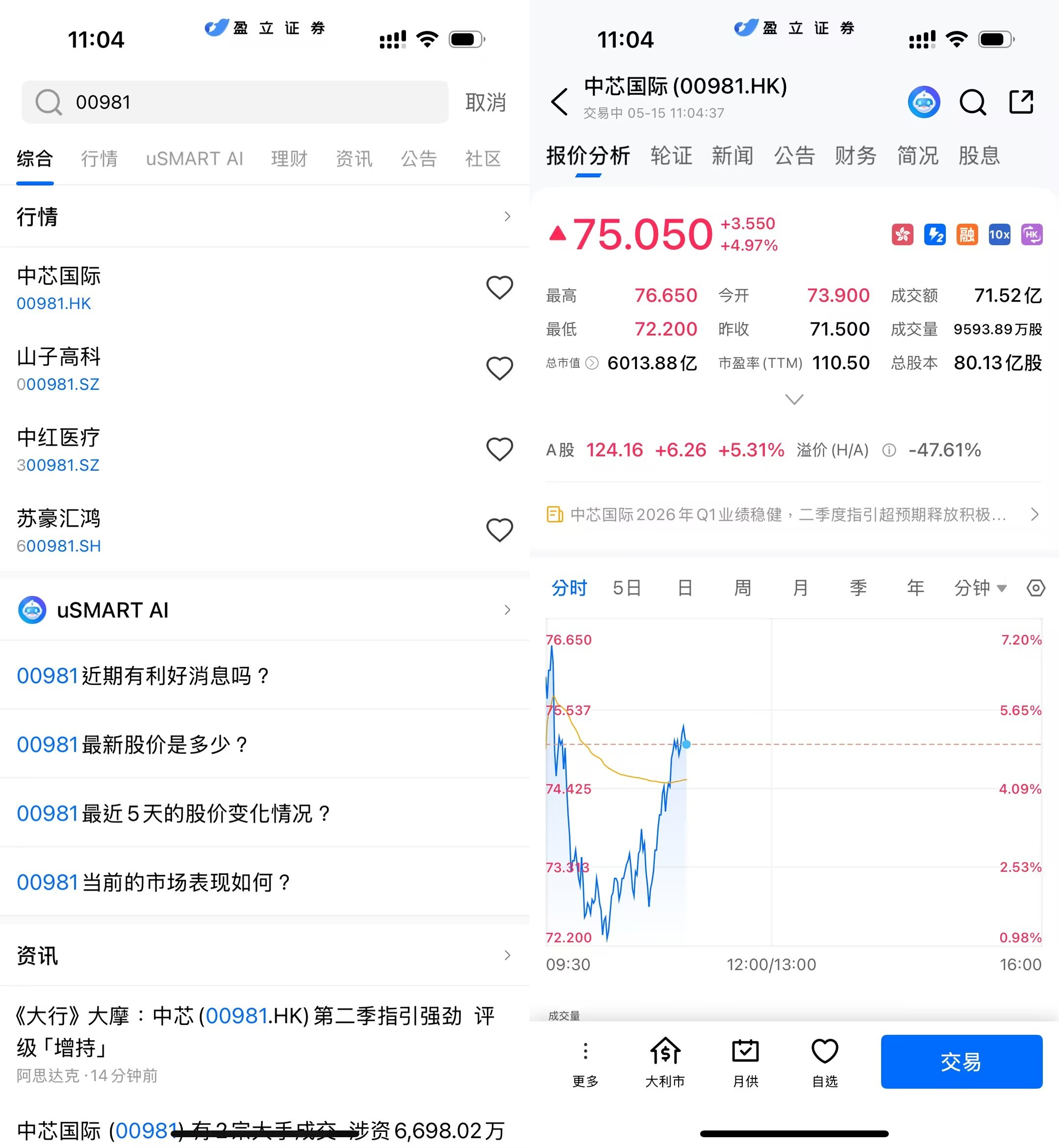Open the 大摩 中芯 第二季指引强劲 news article
This screenshot has height=1148, width=1059.
[x=256, y=1032]
